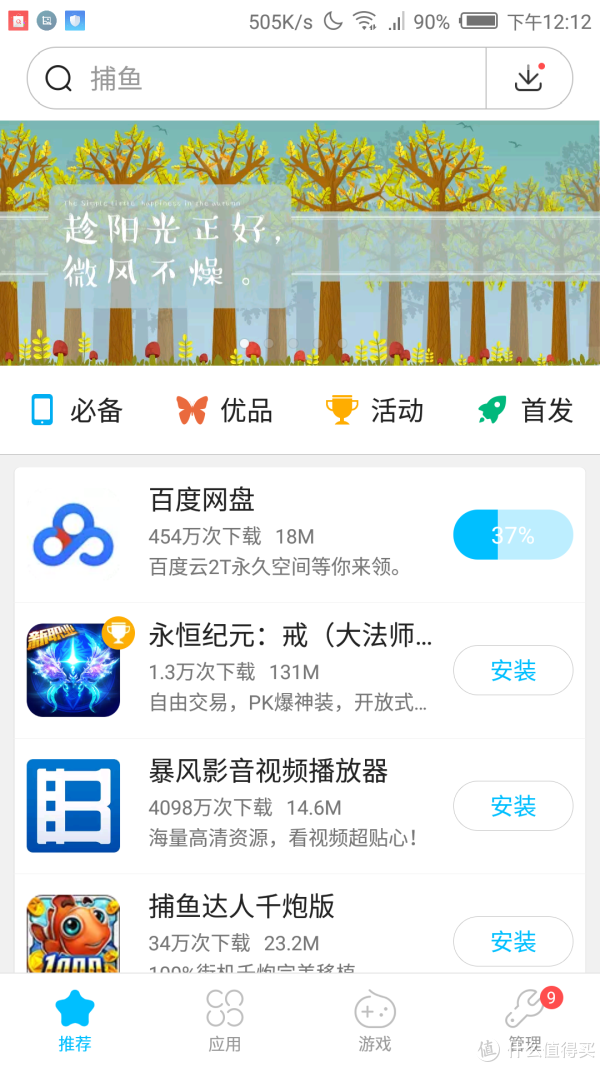
Task: Tap the search box showing 捕鱼
Action: [x=255, y=78]
